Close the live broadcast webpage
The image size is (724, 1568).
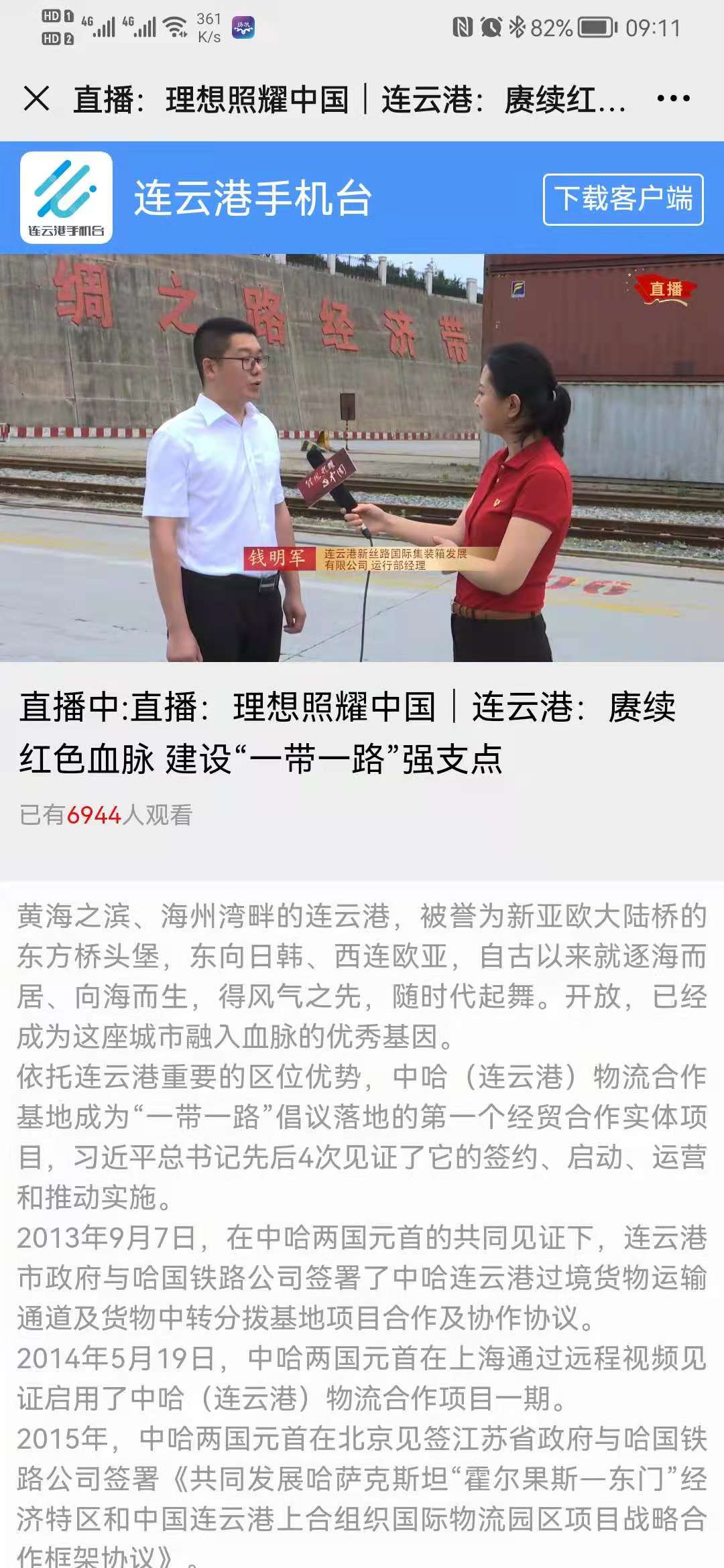pos(36,99)
